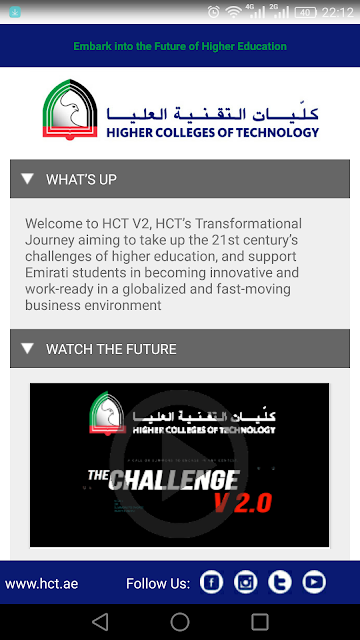This screenshot has height=640, width=360.
Task: Open the HCT YouTube channel
Action: (x=314, y=582)
